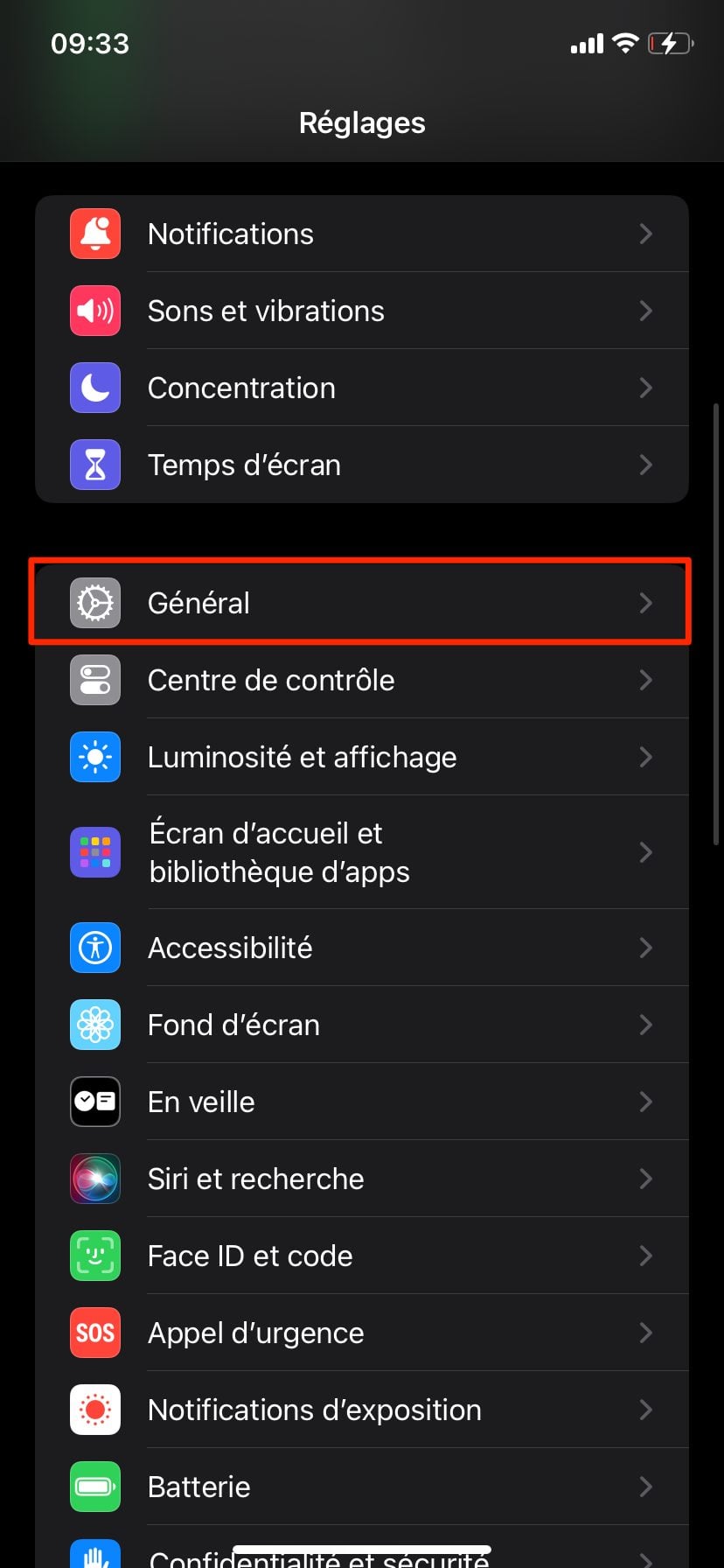
Task: View Batterie settings
Action: coord(361,1487)
